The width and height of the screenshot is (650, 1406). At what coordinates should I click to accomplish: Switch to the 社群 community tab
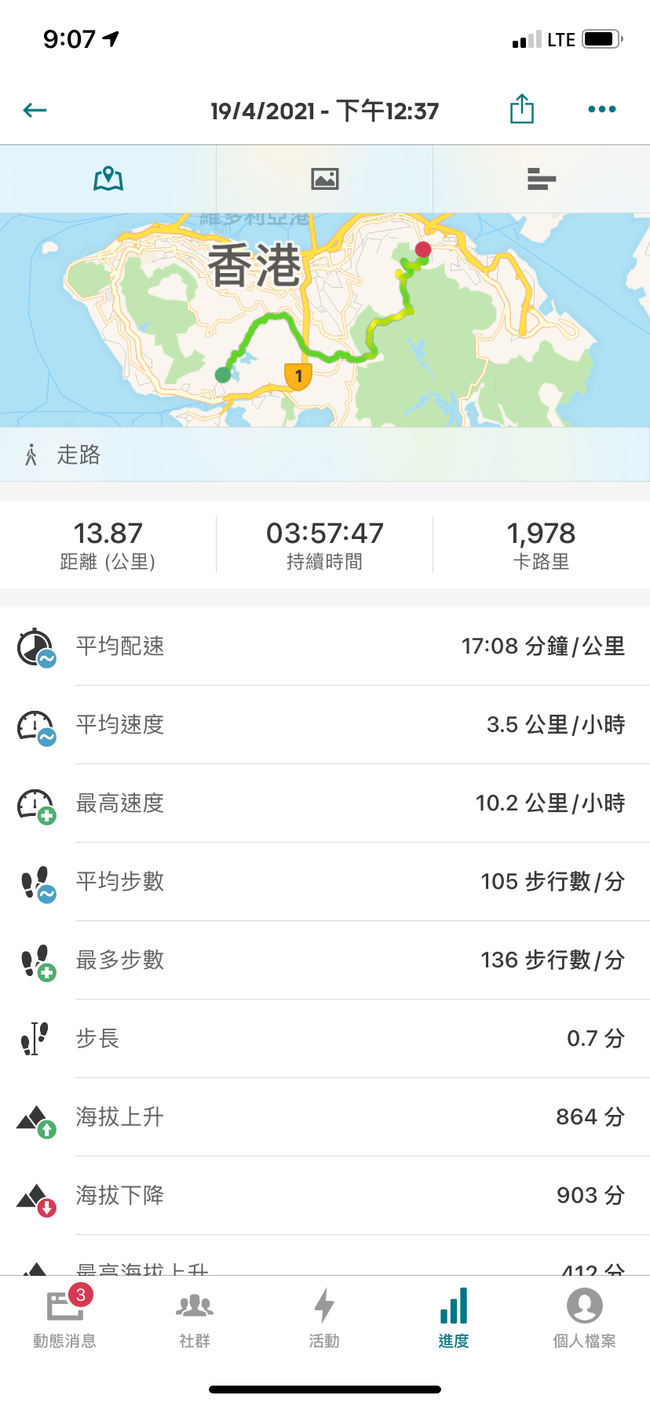click(x=195, y=1318)
